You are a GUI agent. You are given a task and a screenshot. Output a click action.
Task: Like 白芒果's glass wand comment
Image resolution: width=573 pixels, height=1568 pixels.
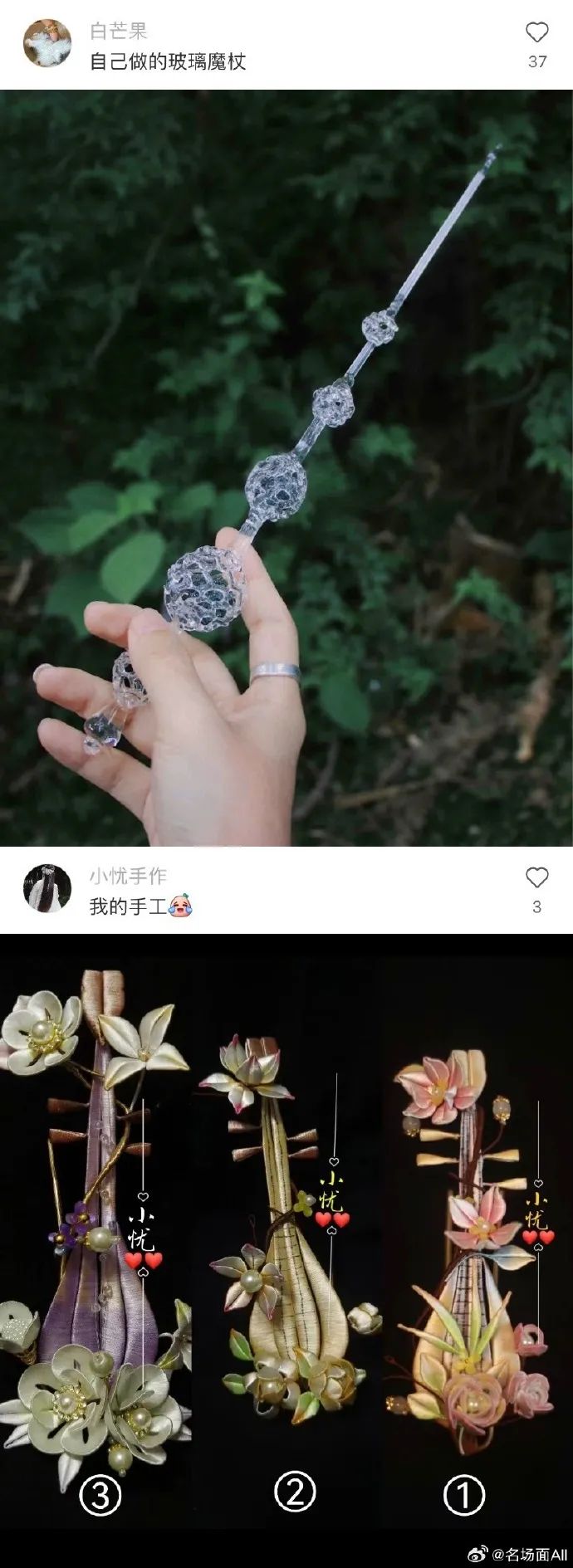click(537, 33)
